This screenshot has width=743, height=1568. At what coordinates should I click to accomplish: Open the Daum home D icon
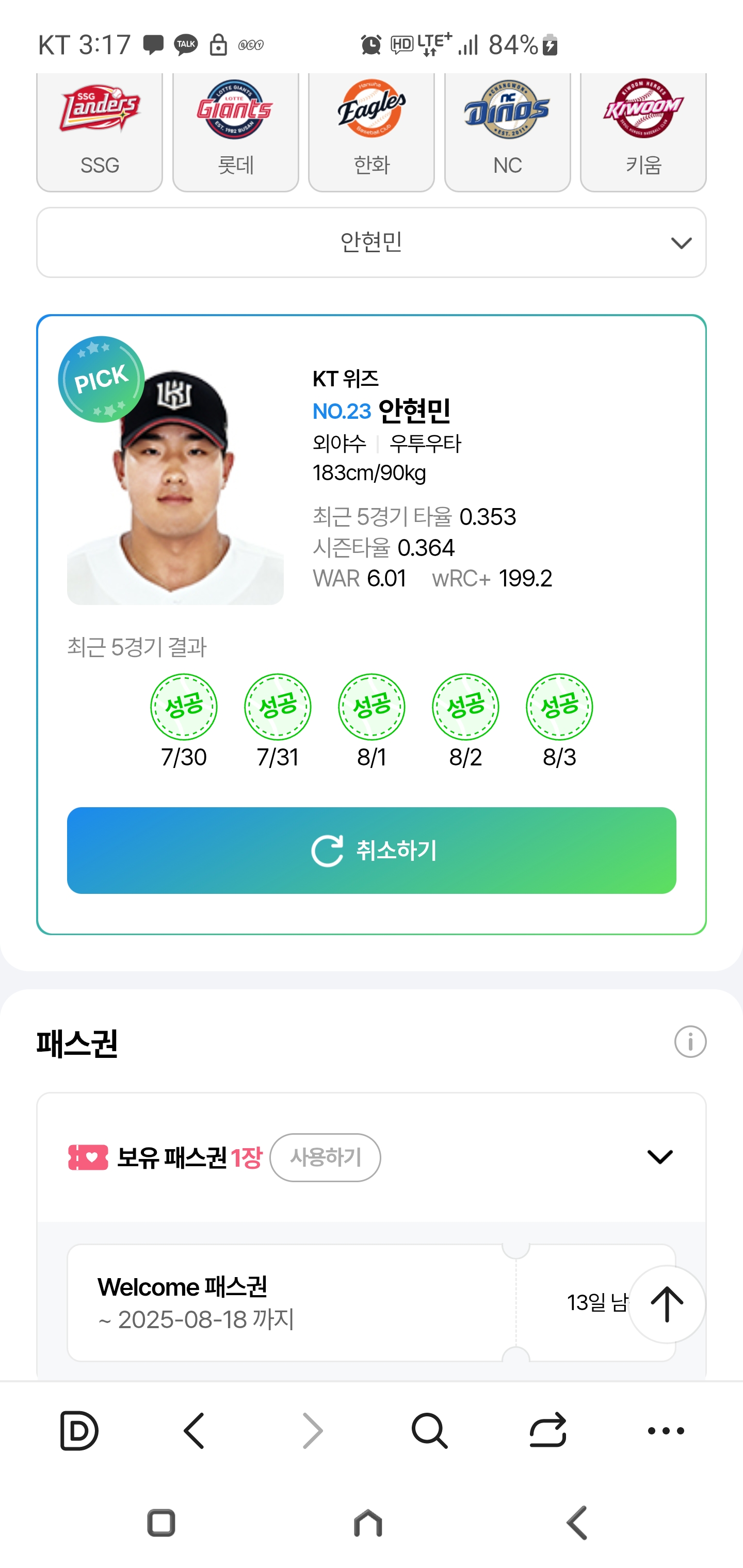pos(79,1430)
